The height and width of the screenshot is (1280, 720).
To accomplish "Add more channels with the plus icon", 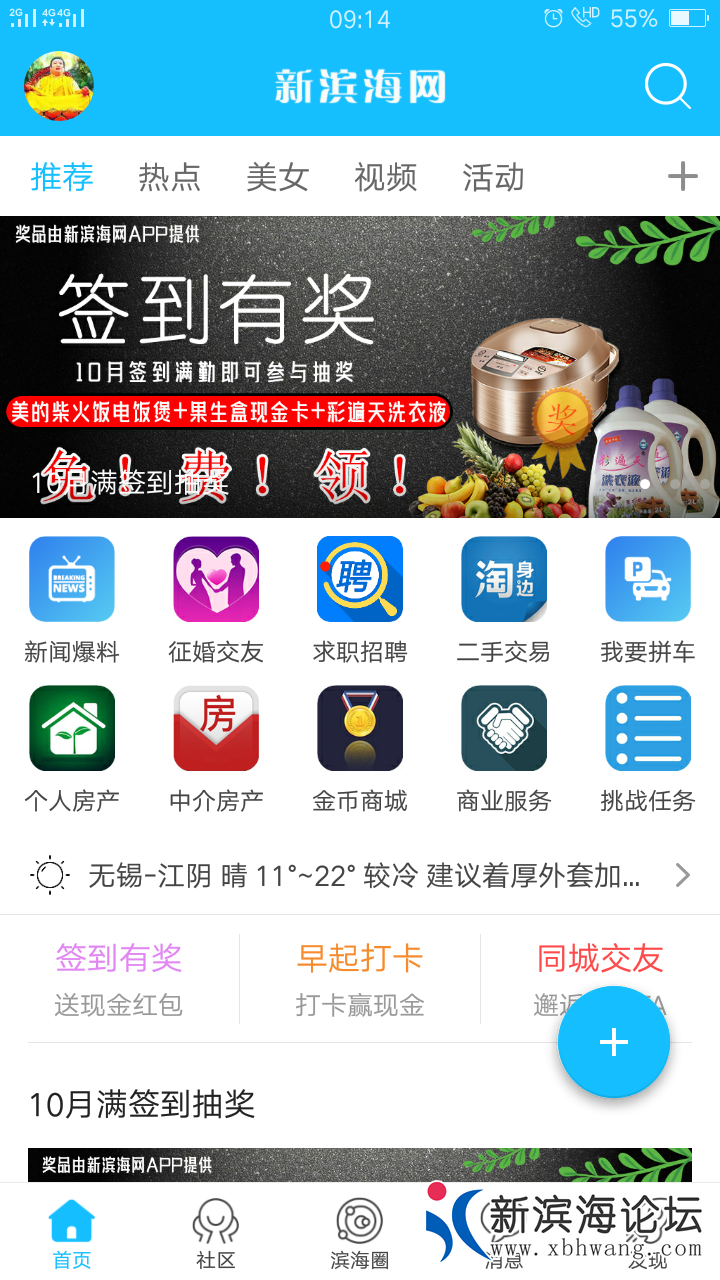I will (682, 177).
